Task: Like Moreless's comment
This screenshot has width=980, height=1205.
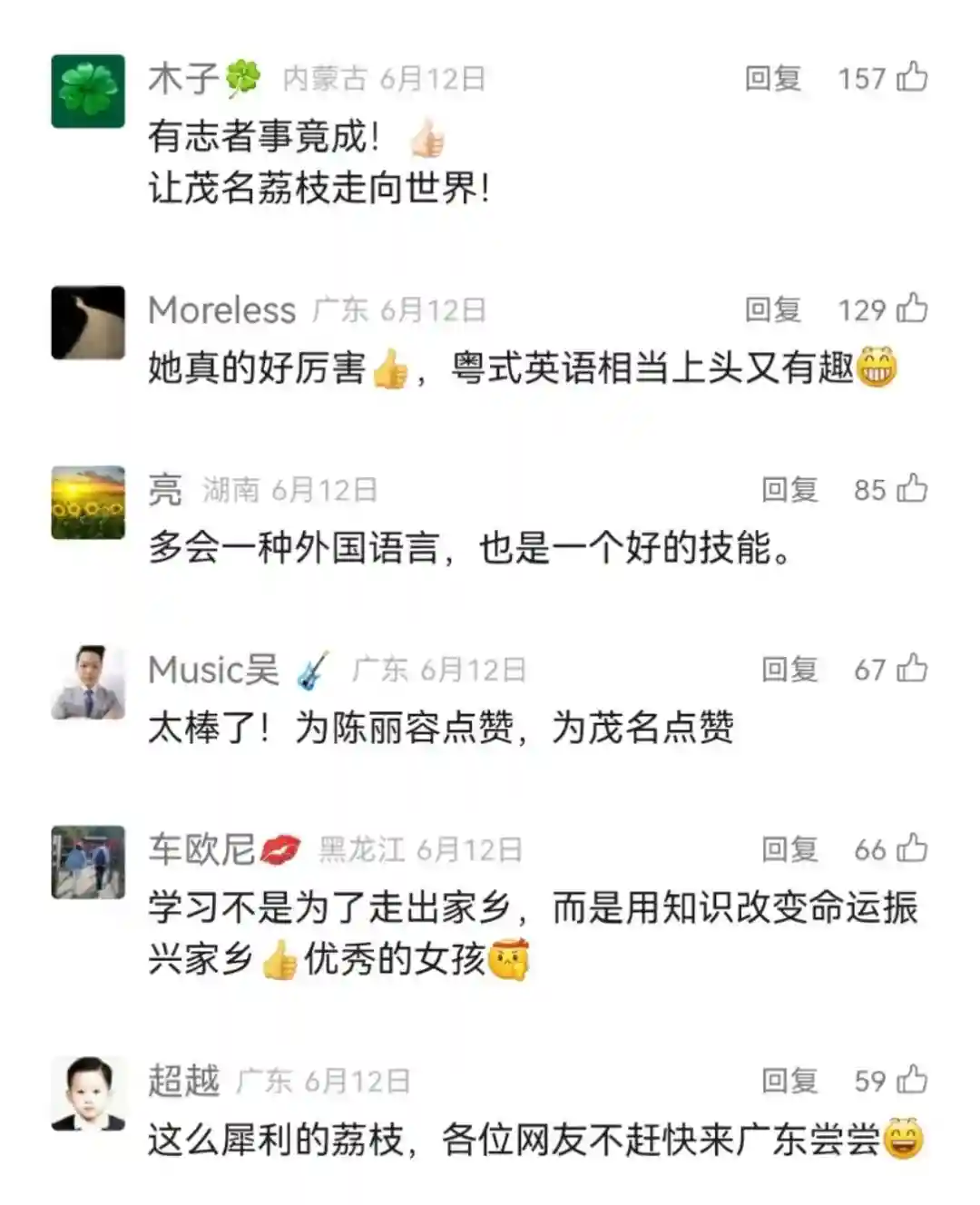Action: (912, 309)
